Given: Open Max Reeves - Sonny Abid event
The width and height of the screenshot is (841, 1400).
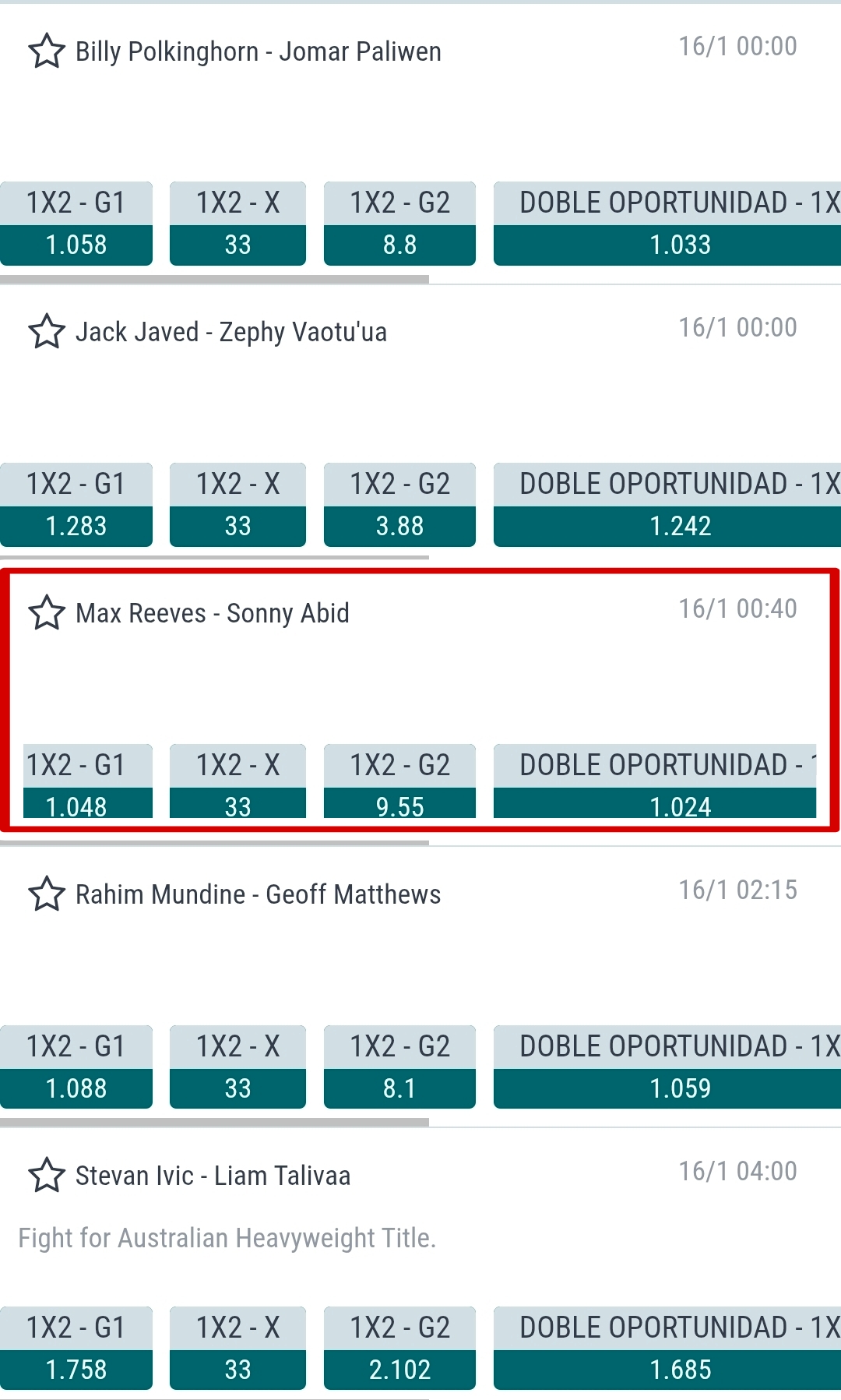Looking at the screenshot, I should [212, 614].
